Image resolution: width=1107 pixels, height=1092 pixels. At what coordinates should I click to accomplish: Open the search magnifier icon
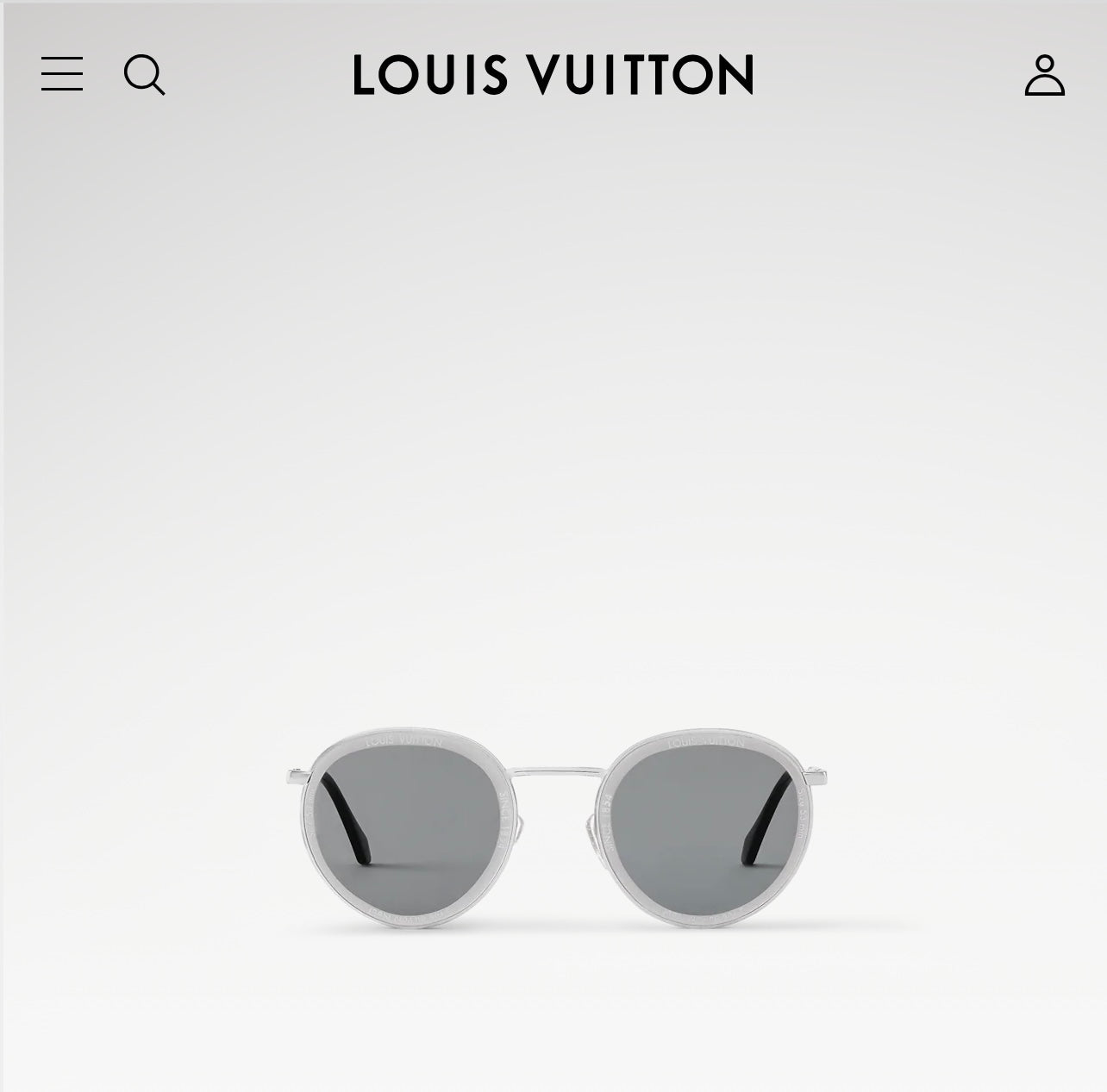point(144,74)
